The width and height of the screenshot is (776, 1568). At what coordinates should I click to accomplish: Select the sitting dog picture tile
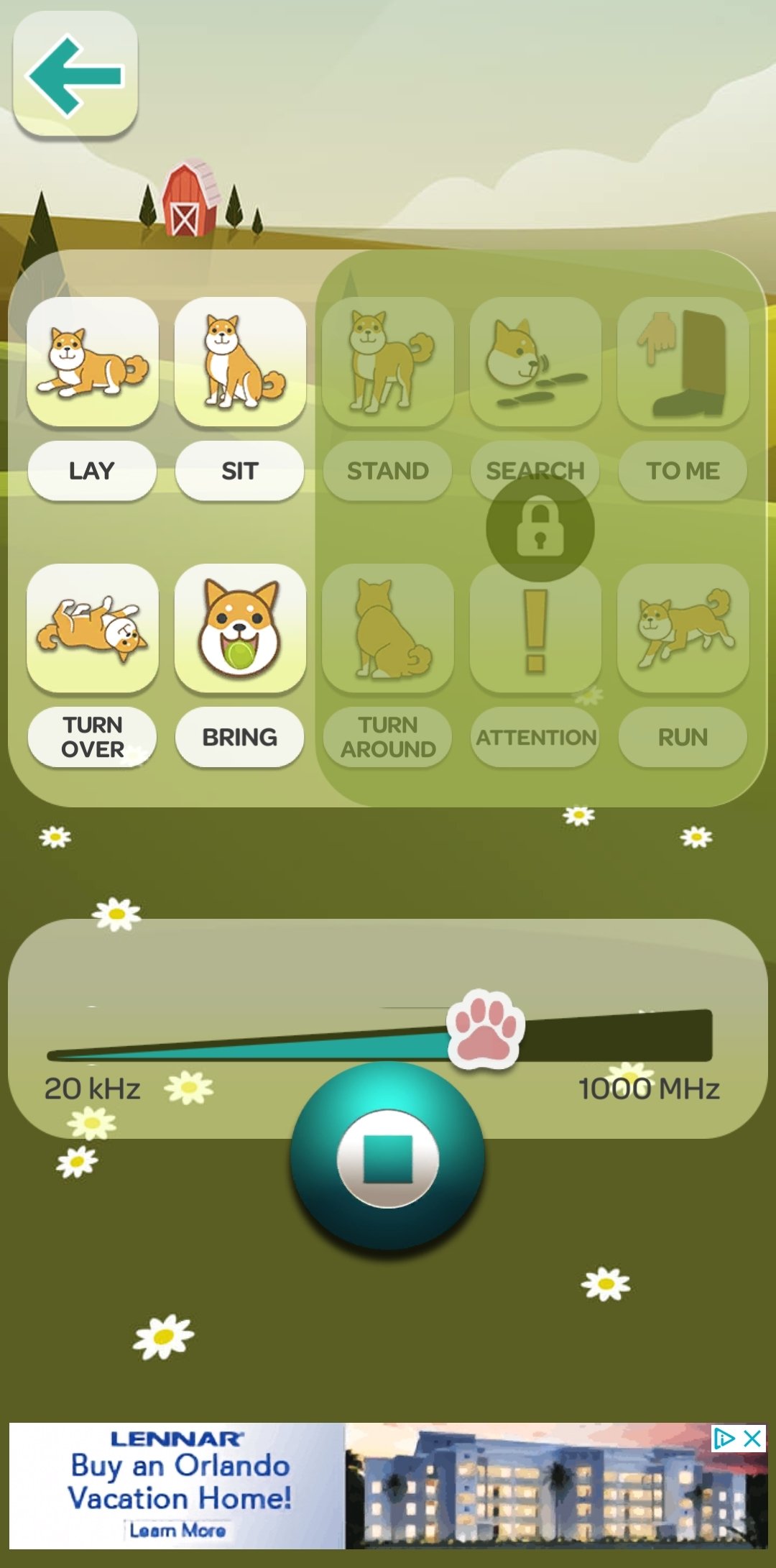pyautogui.click(x=240, y=362)
